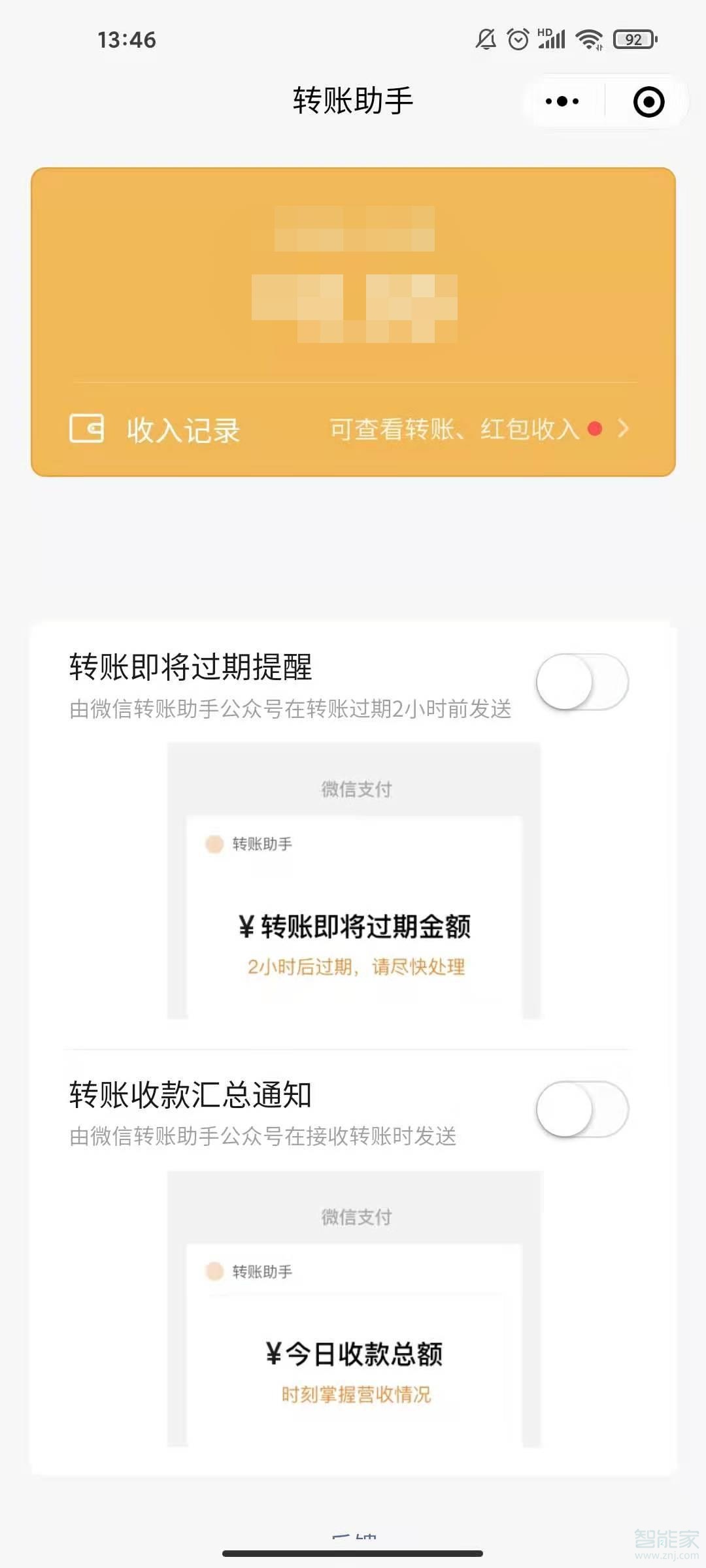This screenshot has width=706, height=1568.
Task: Expand the income record row via its chevron
Action: [x=624, y=429]
